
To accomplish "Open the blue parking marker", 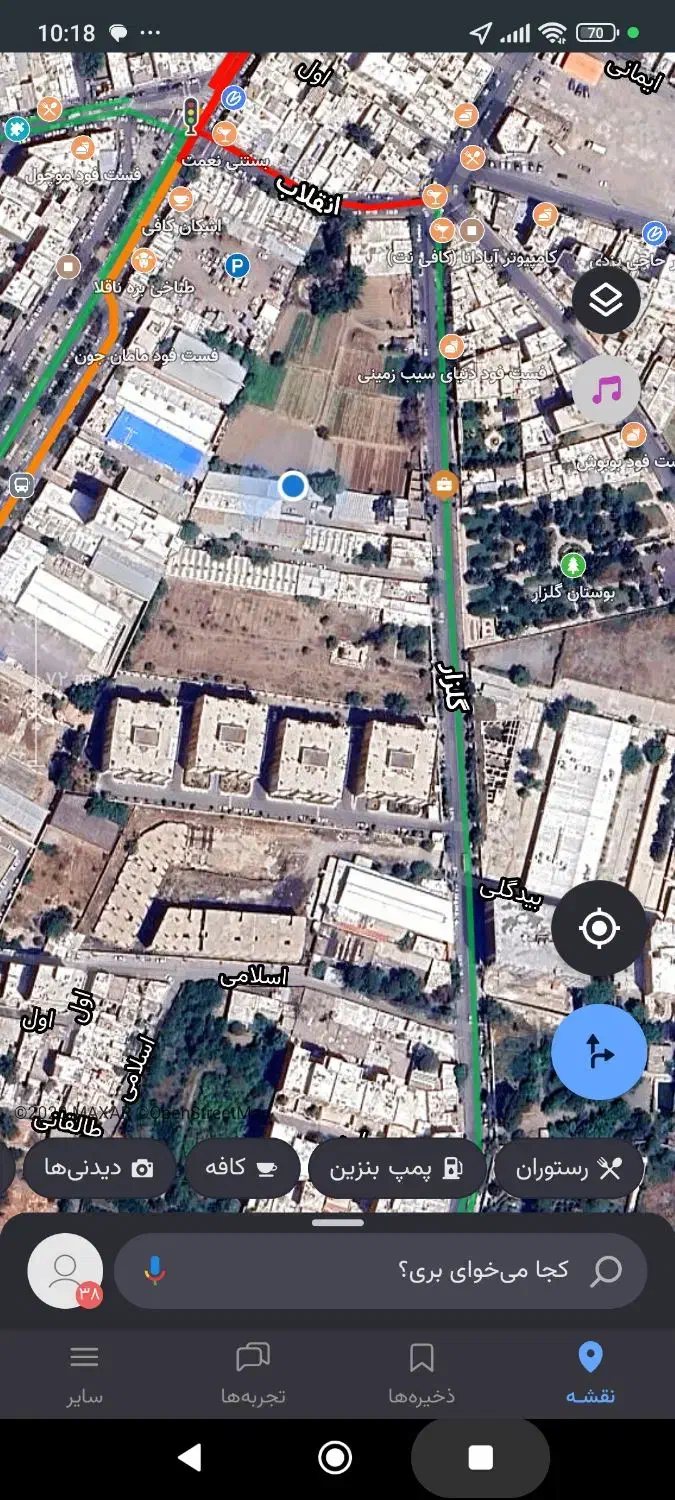I will coord(236,265).
